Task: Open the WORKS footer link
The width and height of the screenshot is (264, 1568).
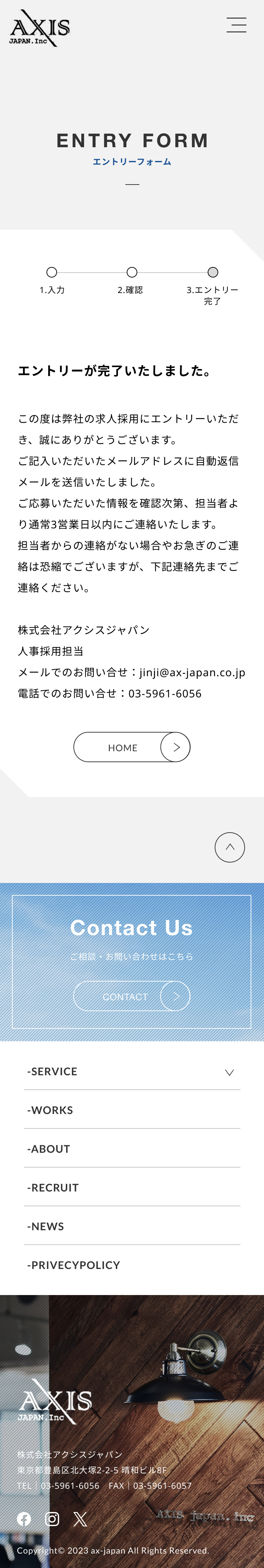Action: point(50,1110)
